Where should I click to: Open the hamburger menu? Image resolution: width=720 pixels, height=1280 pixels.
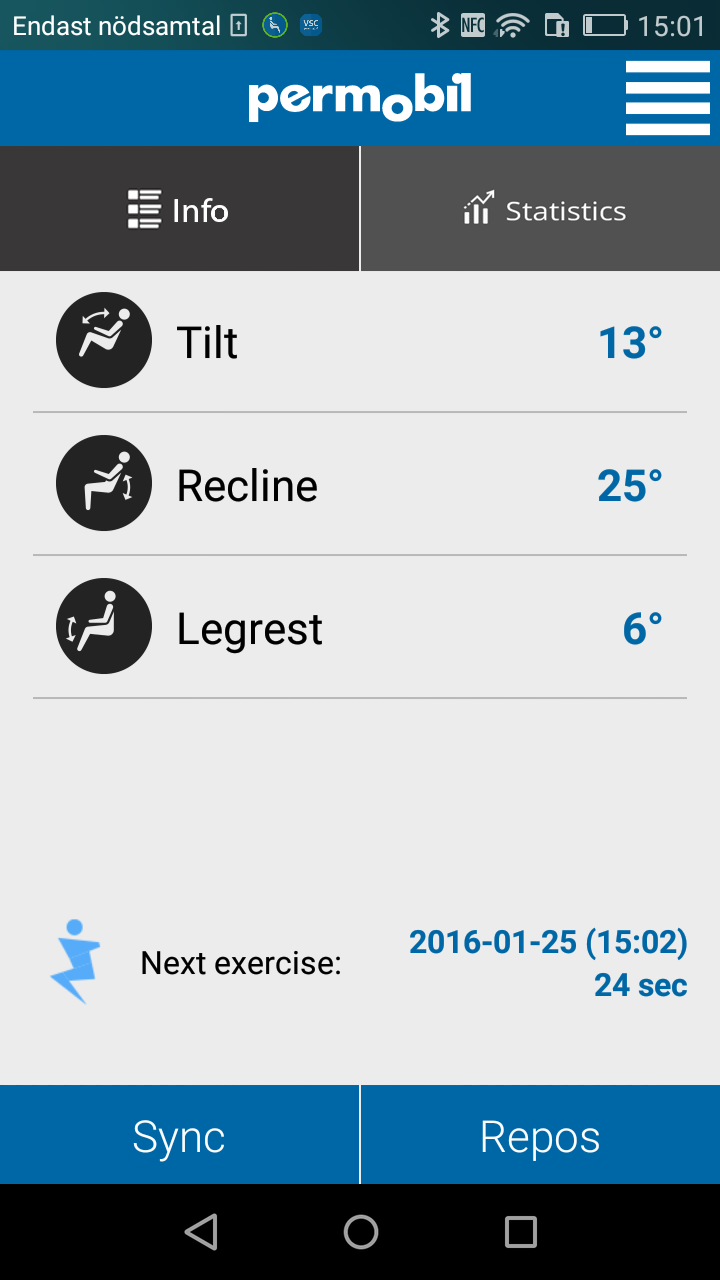(667, 98)
